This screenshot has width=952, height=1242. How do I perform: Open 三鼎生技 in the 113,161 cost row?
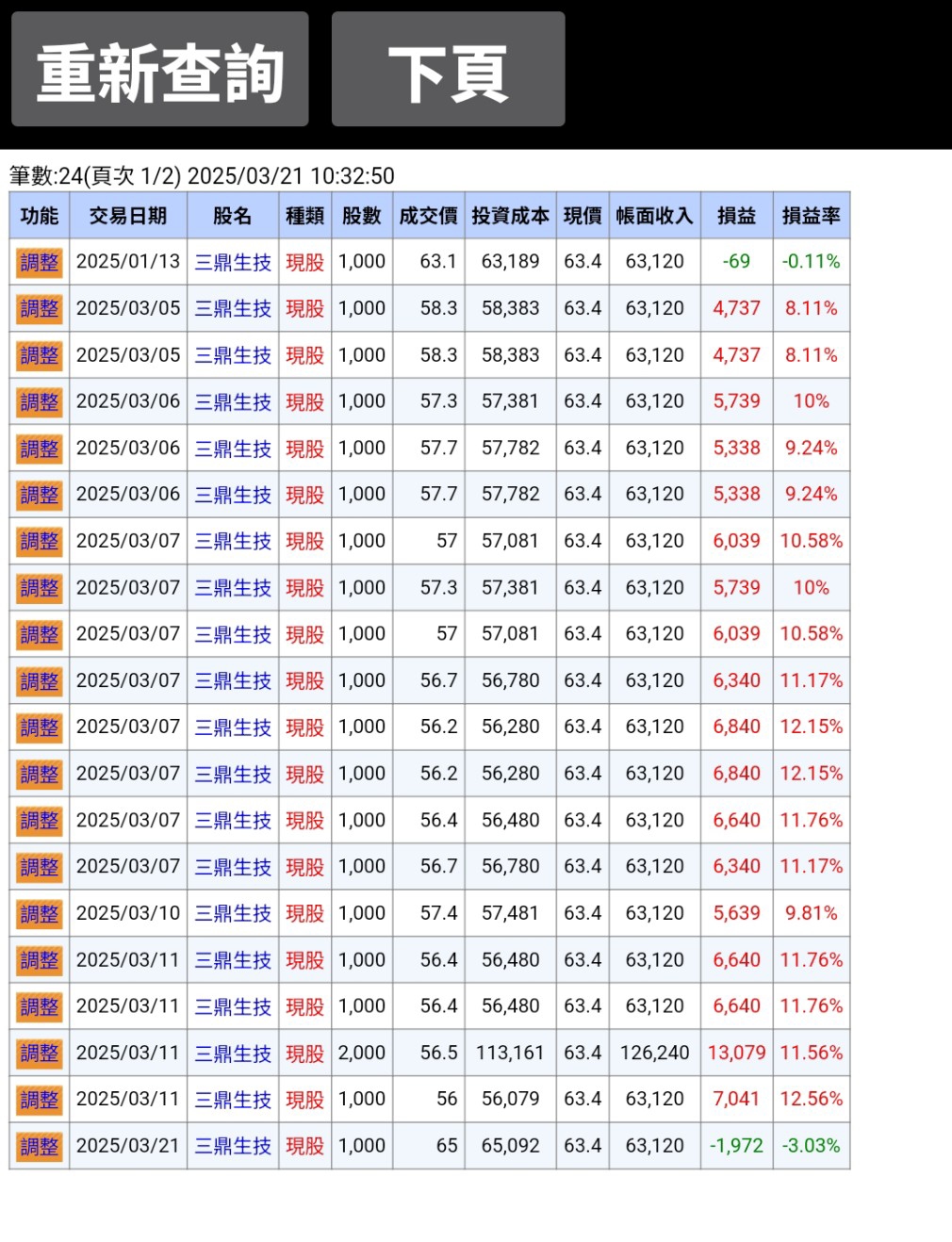[x=233, y=1053]
